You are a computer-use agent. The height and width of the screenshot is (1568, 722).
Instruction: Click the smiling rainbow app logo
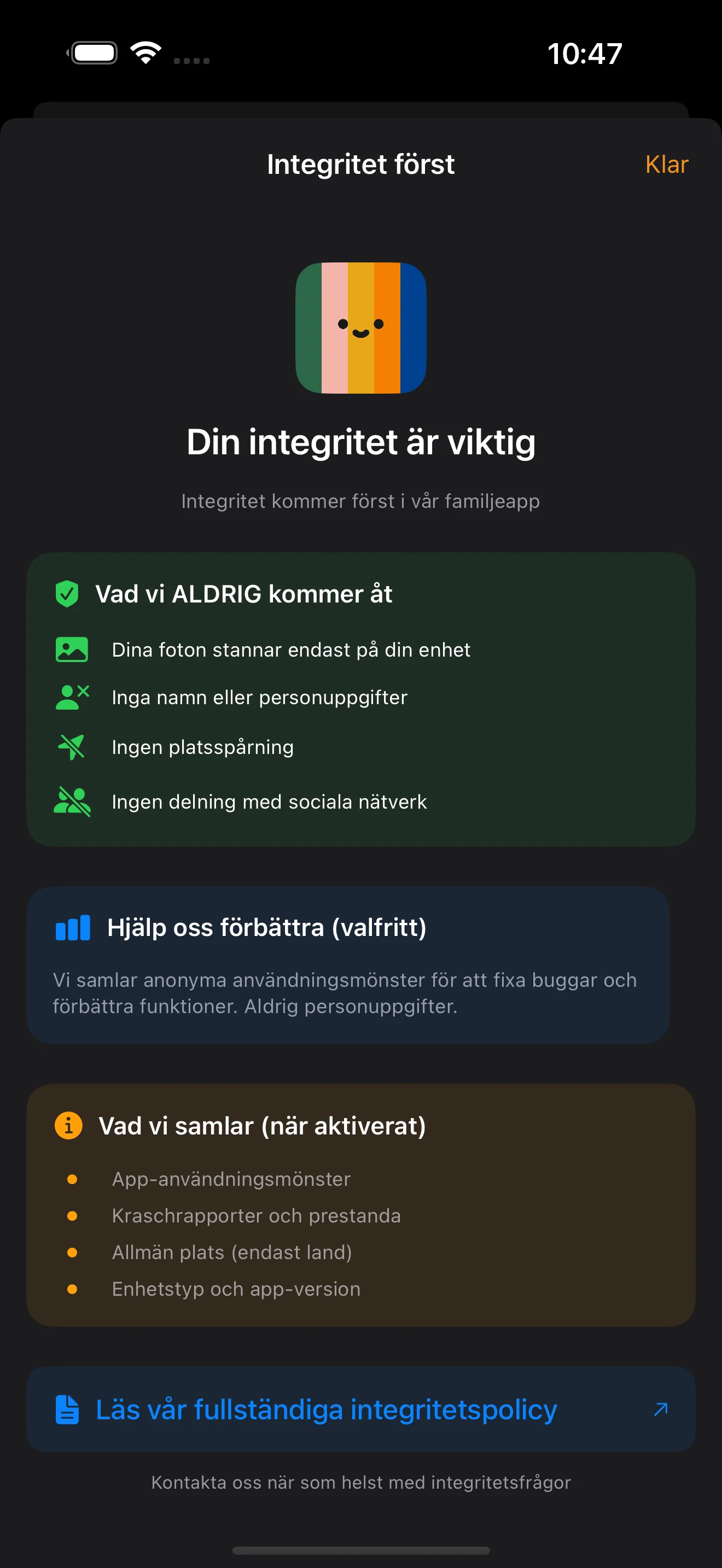[361, 328]
